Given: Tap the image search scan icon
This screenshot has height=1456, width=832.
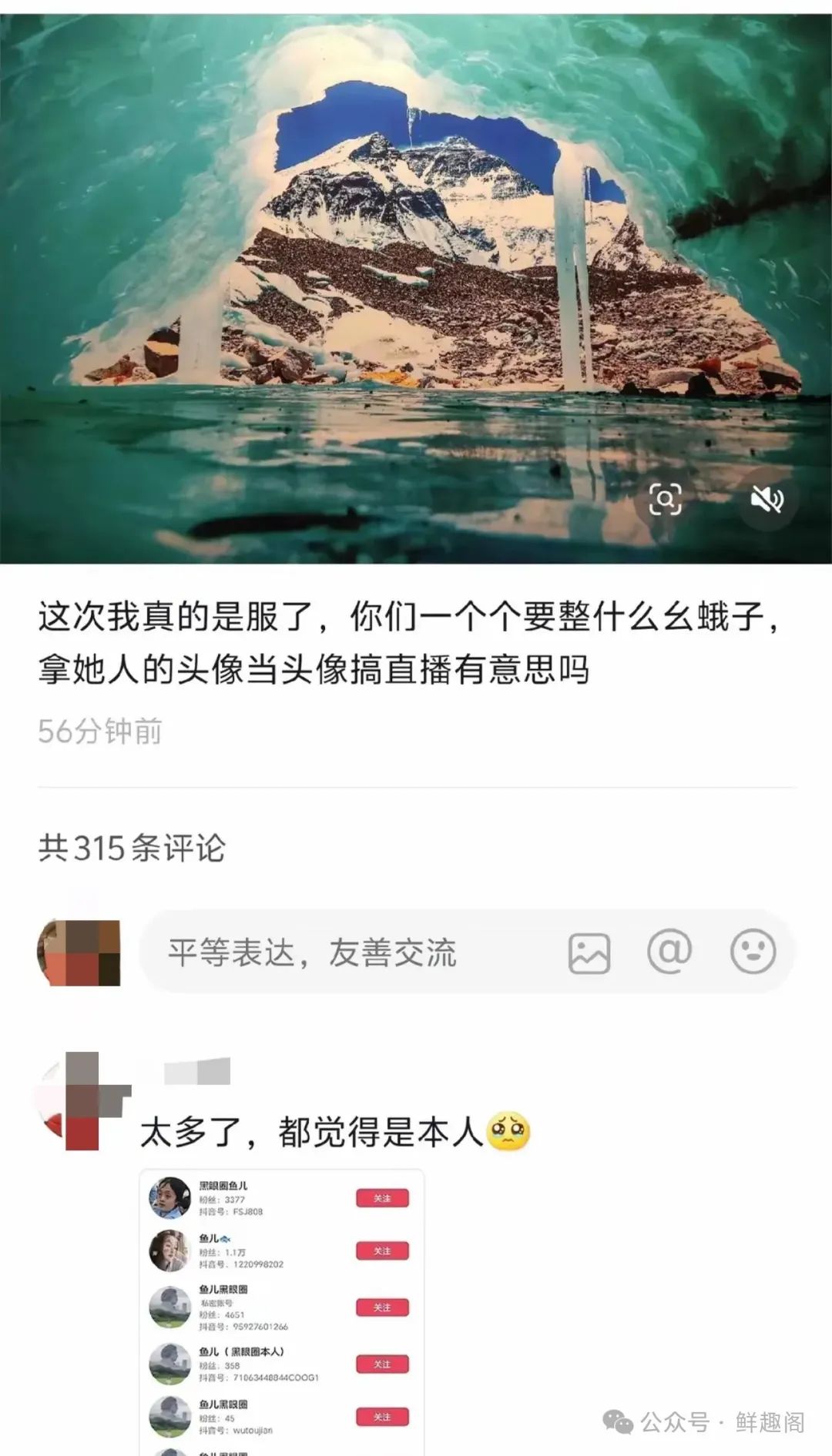Looking at the screenshot, I should [x=666, y=500].
